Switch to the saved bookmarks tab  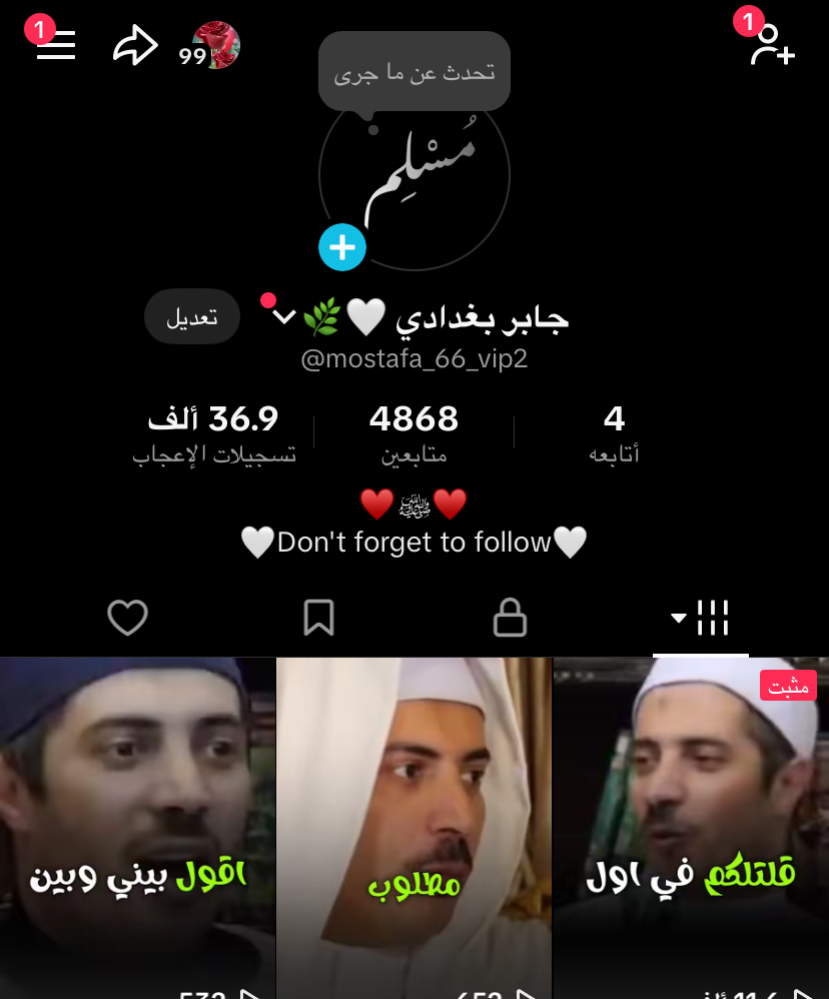coord(318,618)
